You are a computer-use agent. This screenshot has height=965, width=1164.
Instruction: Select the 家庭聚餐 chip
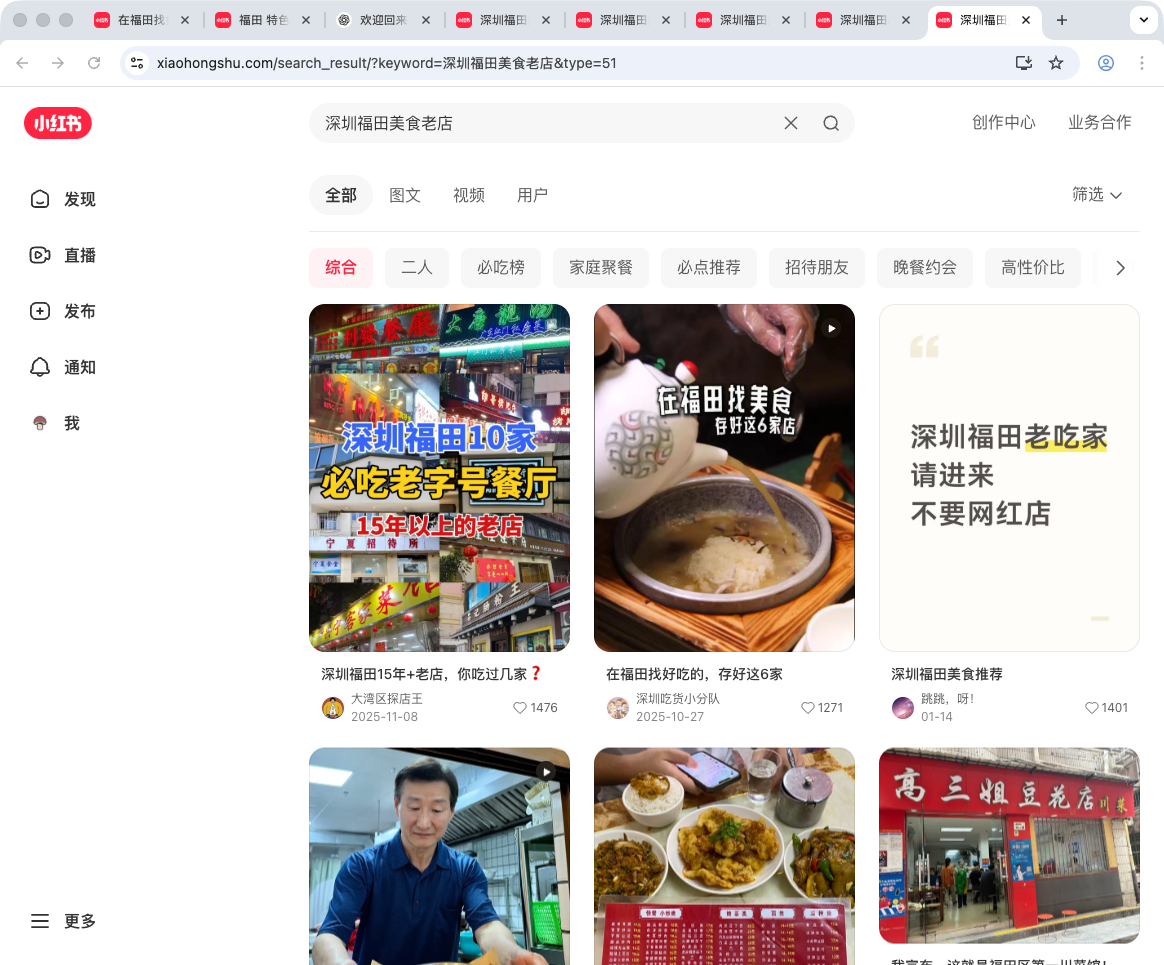(x=601, y=268)
